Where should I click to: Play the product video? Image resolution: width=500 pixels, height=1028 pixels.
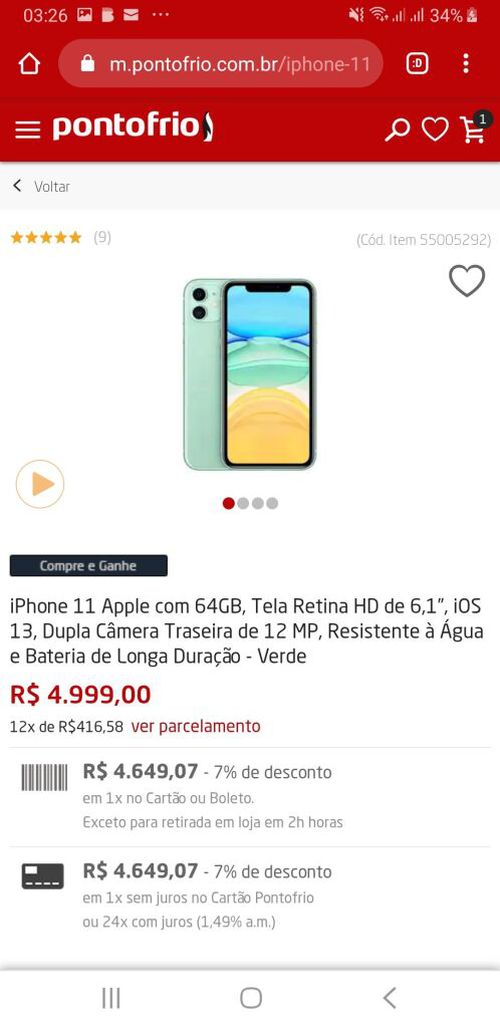click(x=40, y=484)
